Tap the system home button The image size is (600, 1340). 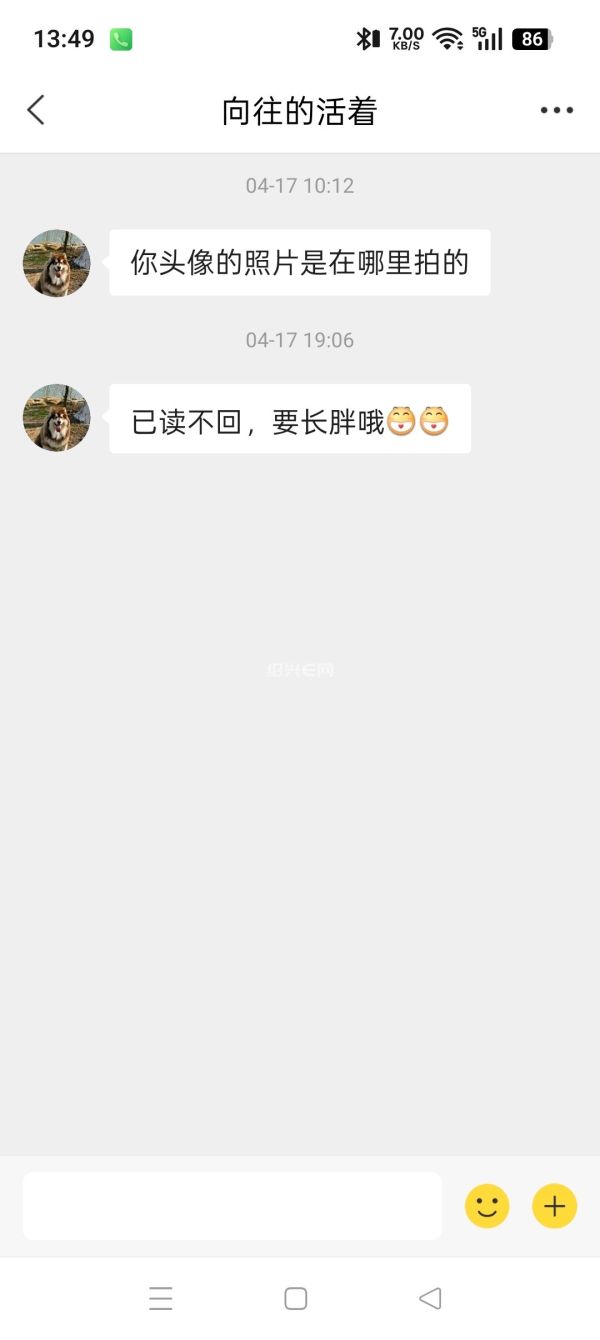click(295, 1298)
